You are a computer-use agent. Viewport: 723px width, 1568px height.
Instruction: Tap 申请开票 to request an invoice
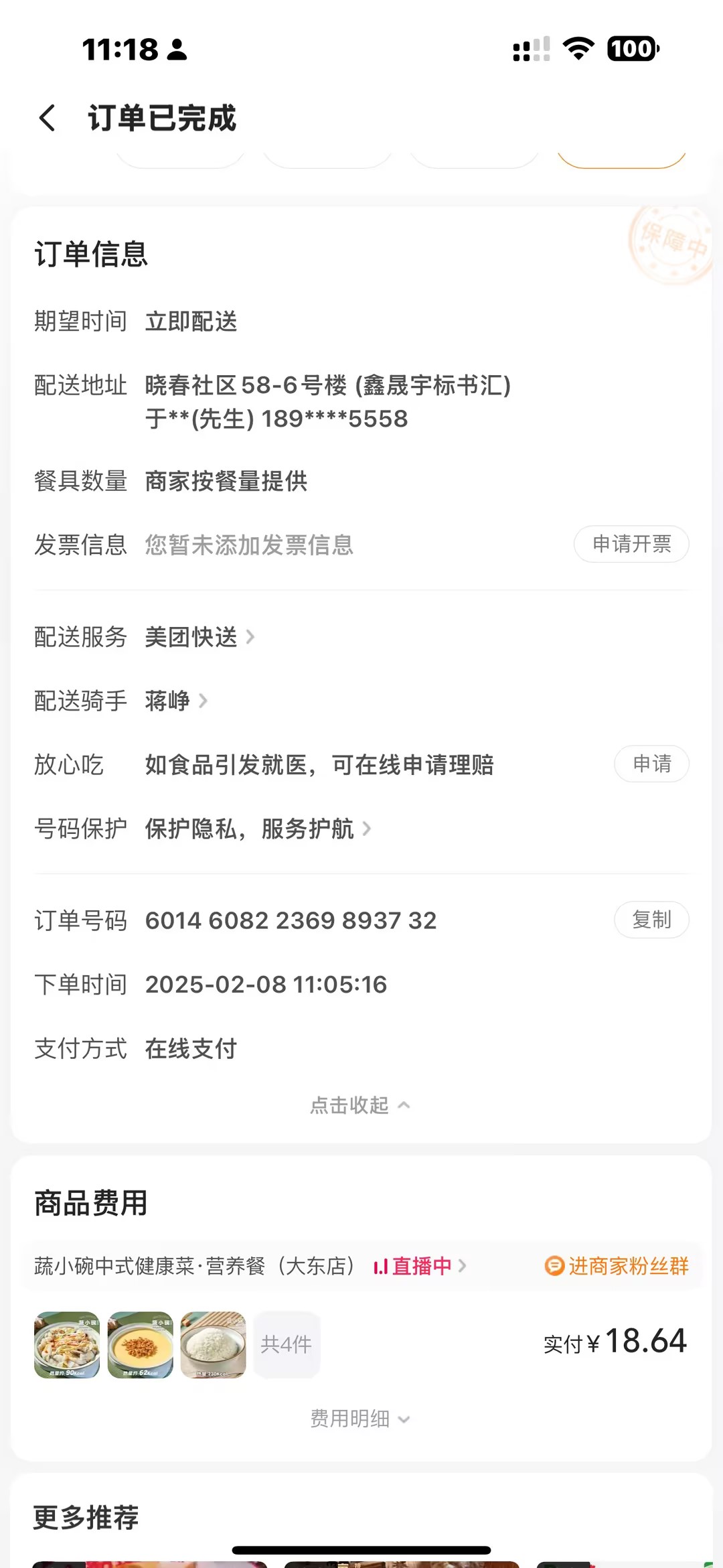tap(631, 544)
